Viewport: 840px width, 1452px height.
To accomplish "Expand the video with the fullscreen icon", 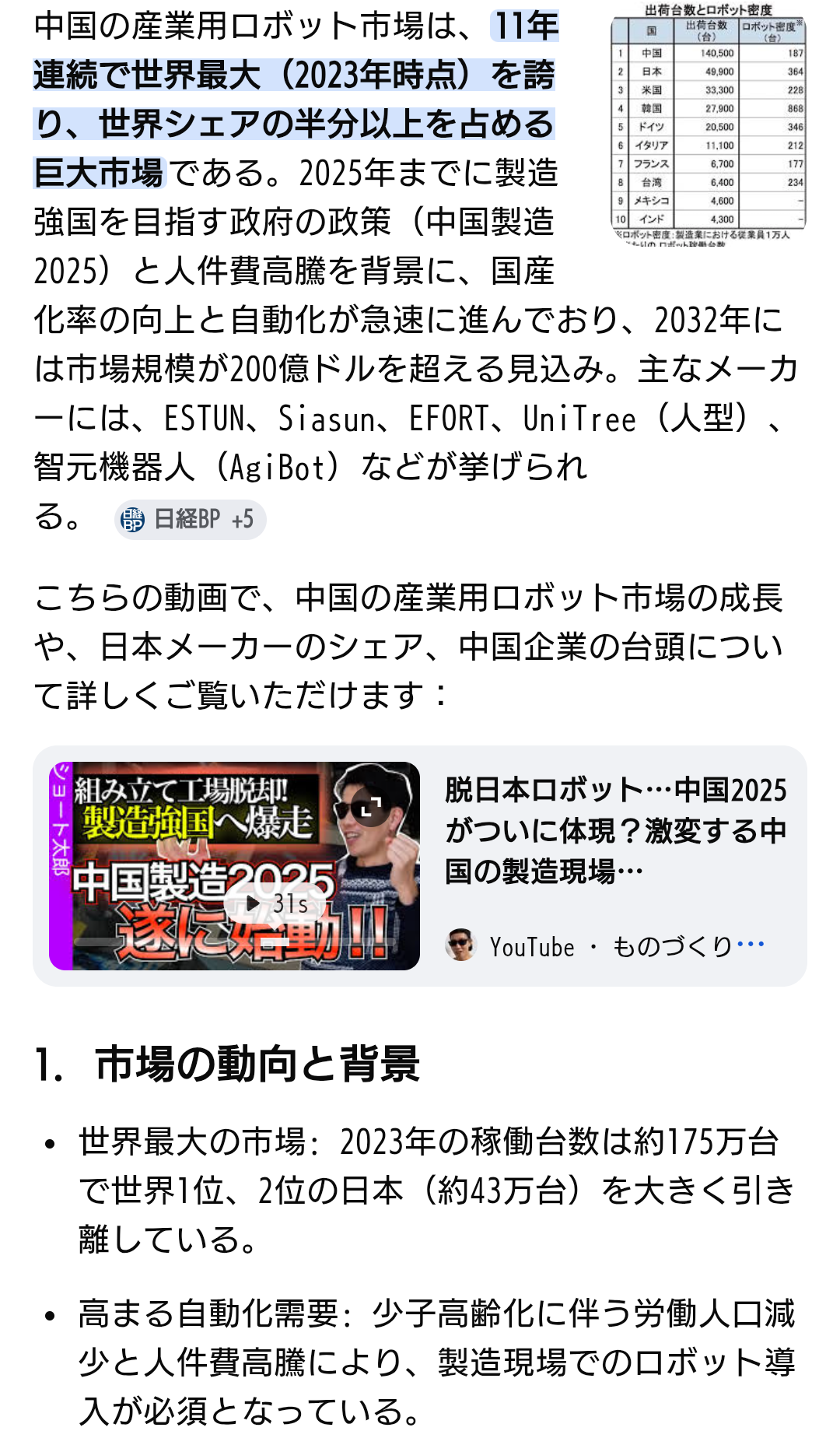I will pyautogui.click(x=370, y=806).
